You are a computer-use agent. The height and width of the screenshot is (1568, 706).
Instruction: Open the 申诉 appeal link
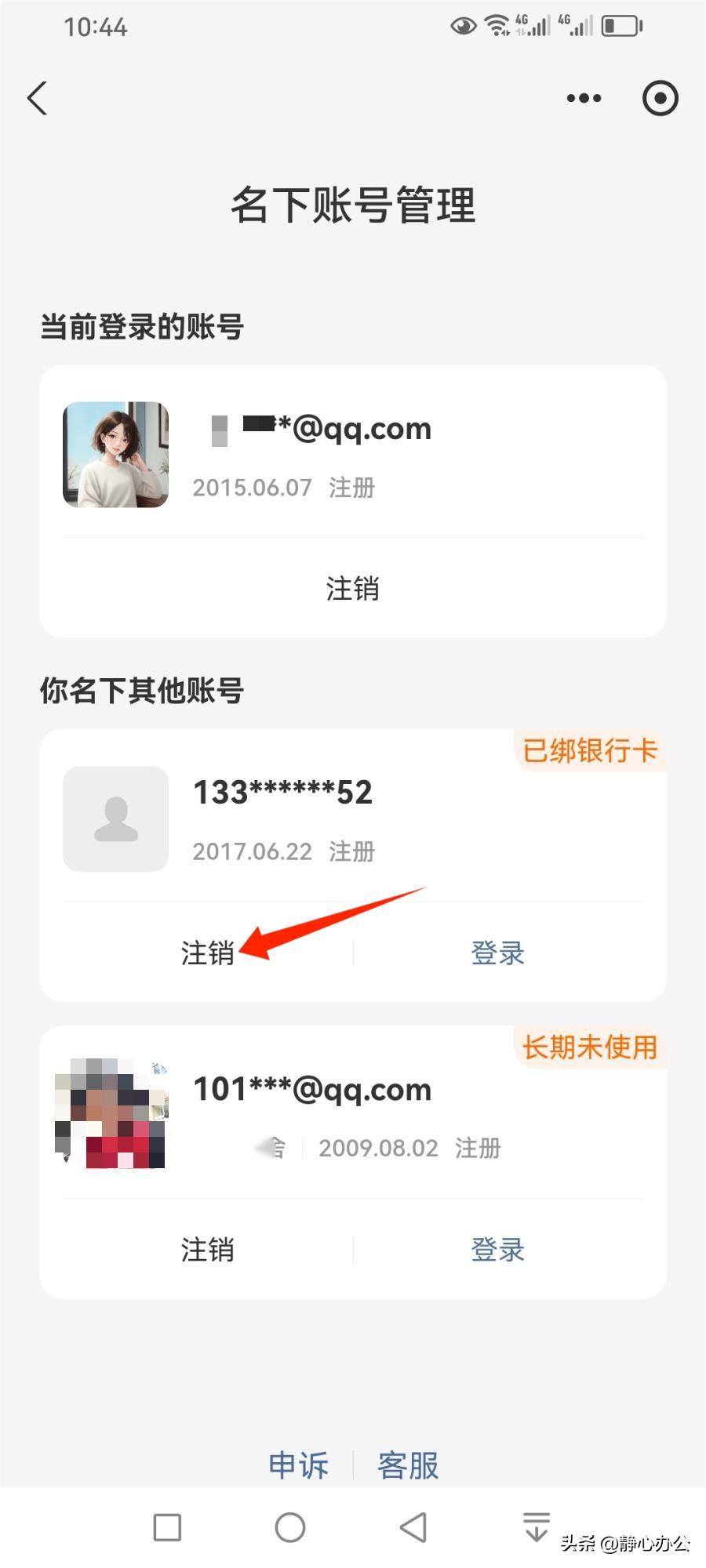tap(298, 1465)
